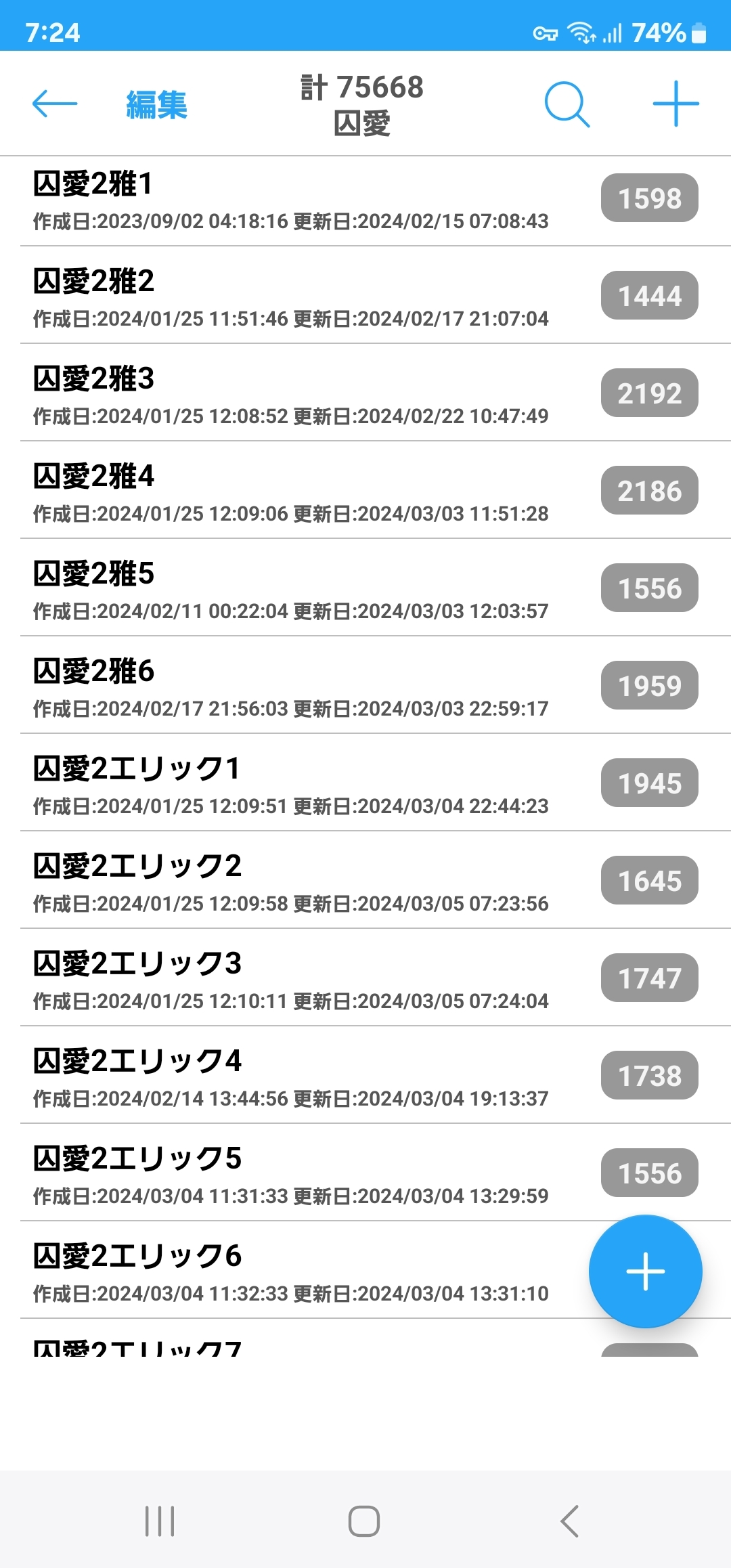Select the 囚愛2エリック6 entry

tap(291, 1273)
